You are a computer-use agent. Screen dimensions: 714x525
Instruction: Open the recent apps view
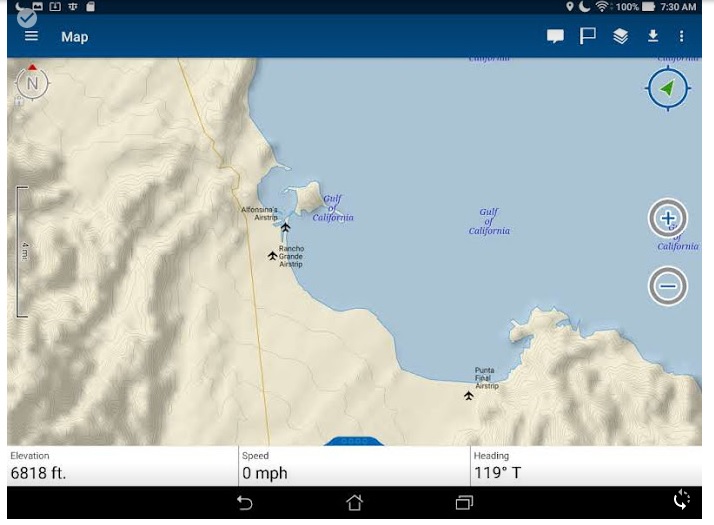coord(464,503)
